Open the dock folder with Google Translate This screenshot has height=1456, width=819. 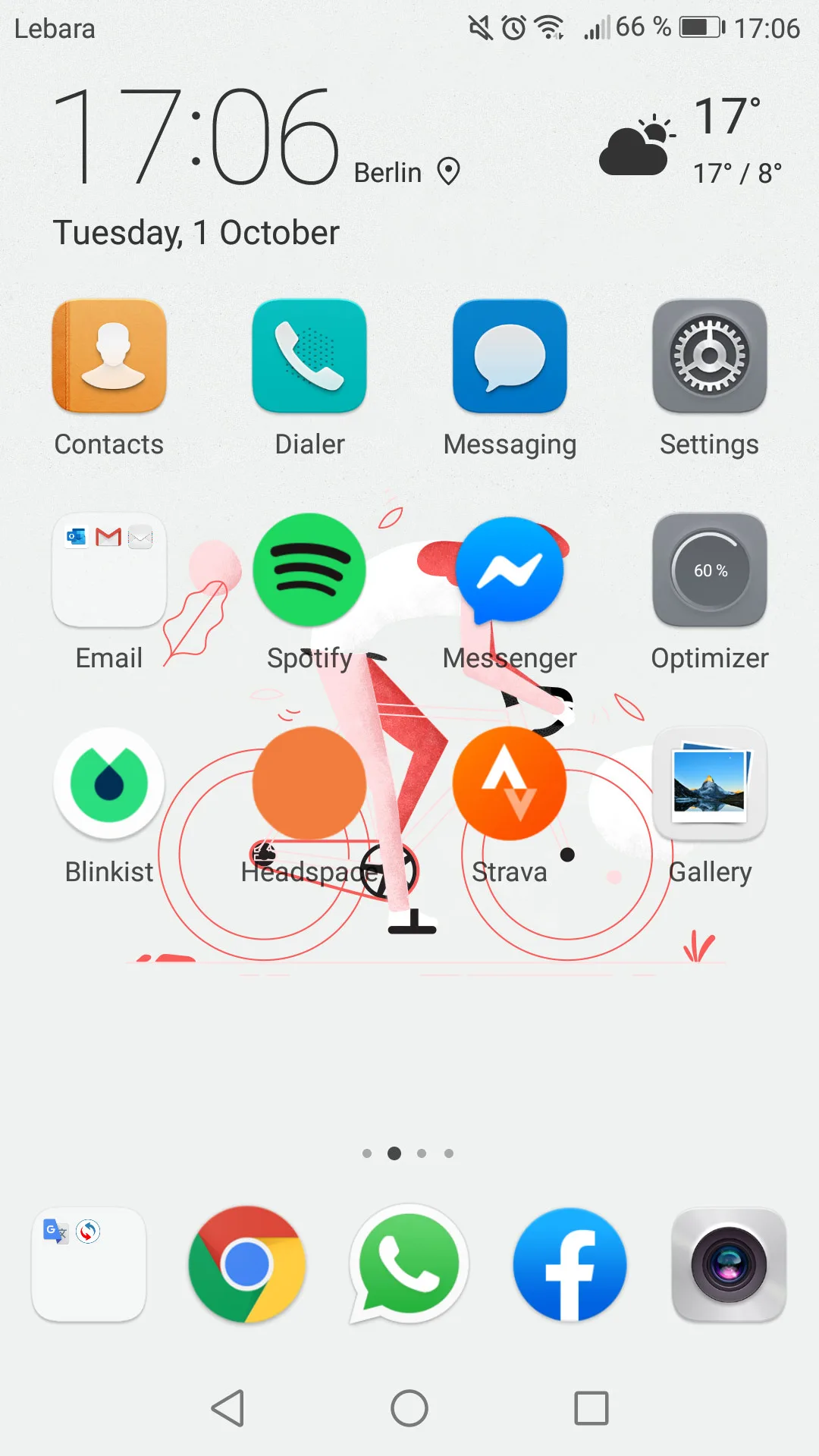(x=89, y=1265)
